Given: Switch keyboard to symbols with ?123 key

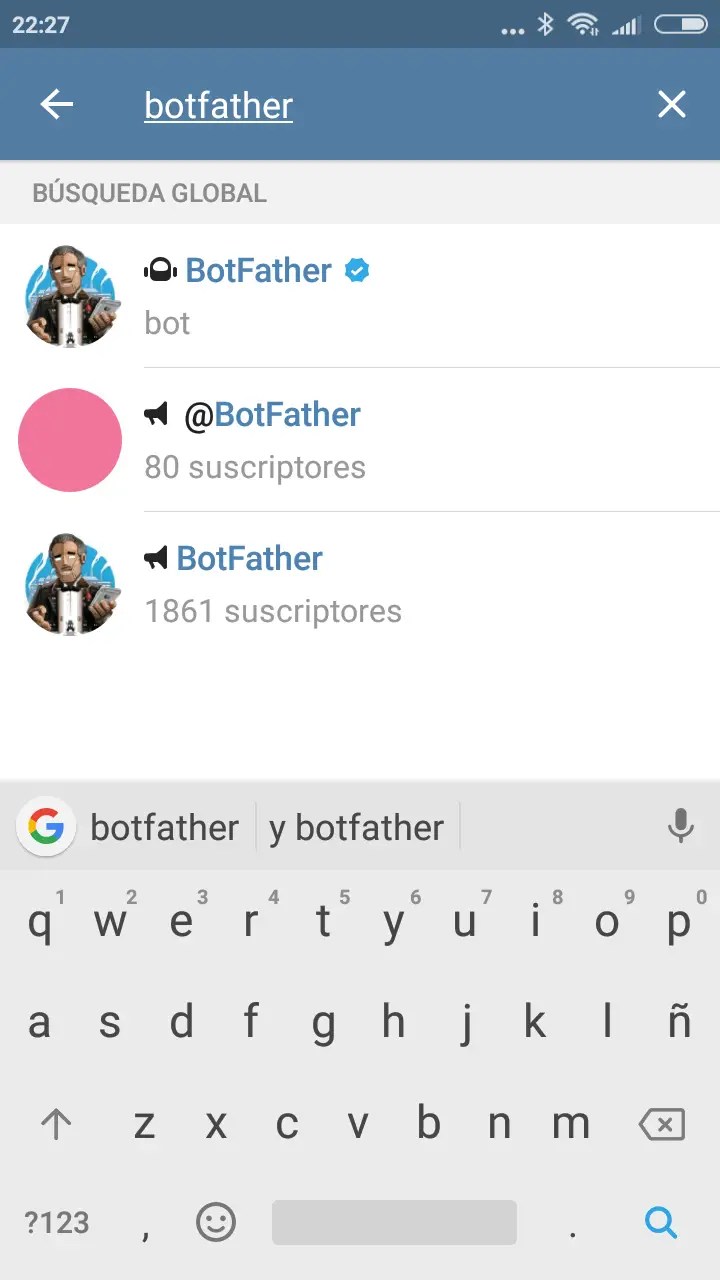Looking at the screenshot, I should click(57, 1222).
